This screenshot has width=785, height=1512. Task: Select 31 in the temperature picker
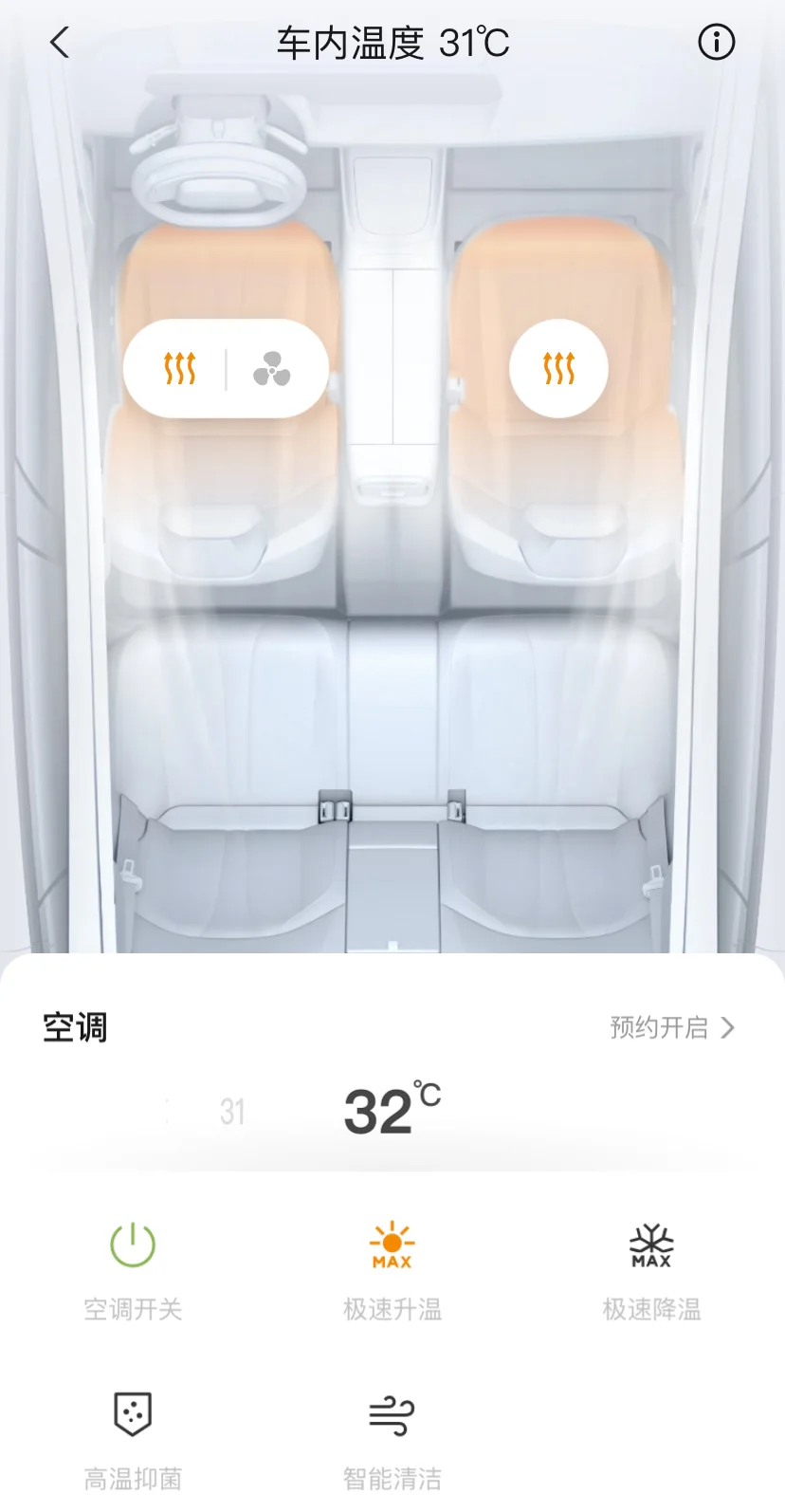[x=232, y=1111]
